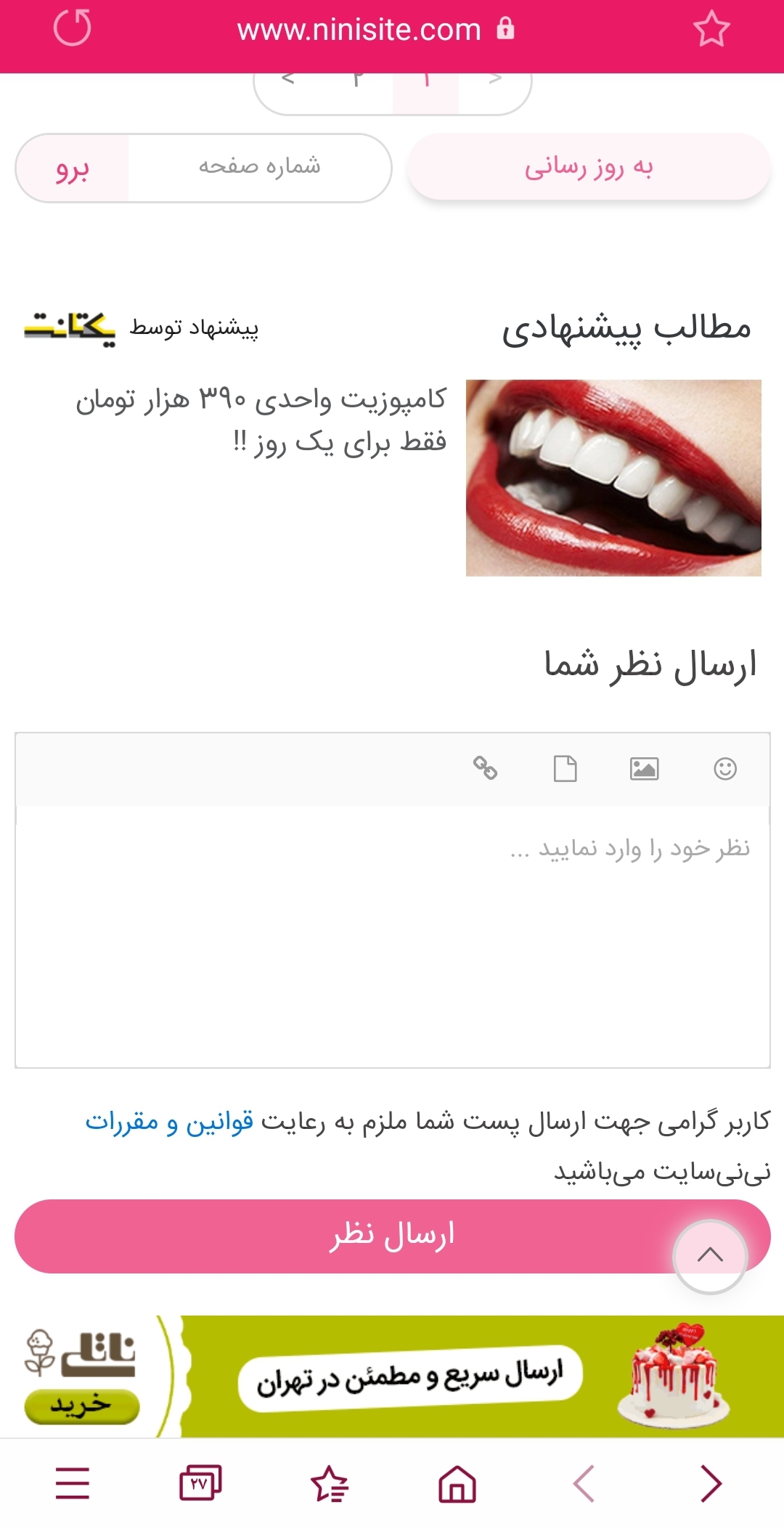Focus the شماره صفحه page number field
Screen dimensions: 784x1529
coord(259,167)
